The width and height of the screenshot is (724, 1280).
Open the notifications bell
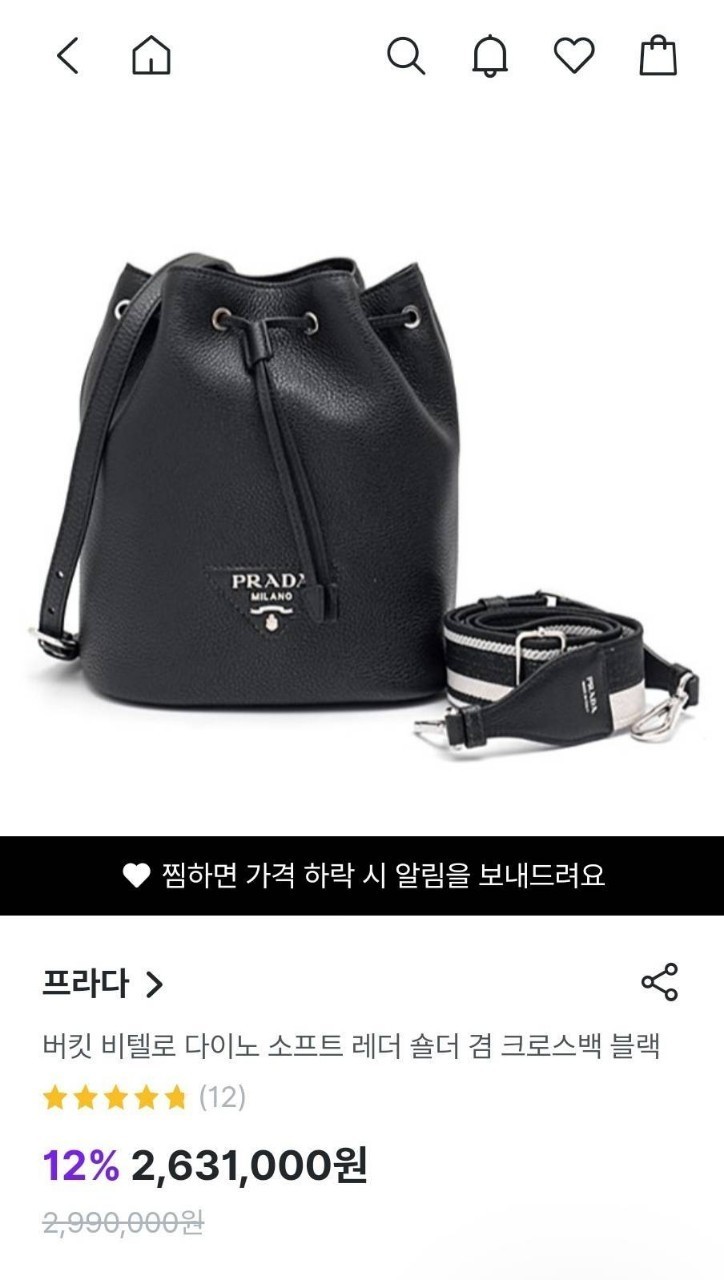pyautogui.click(x=489, y=56)
